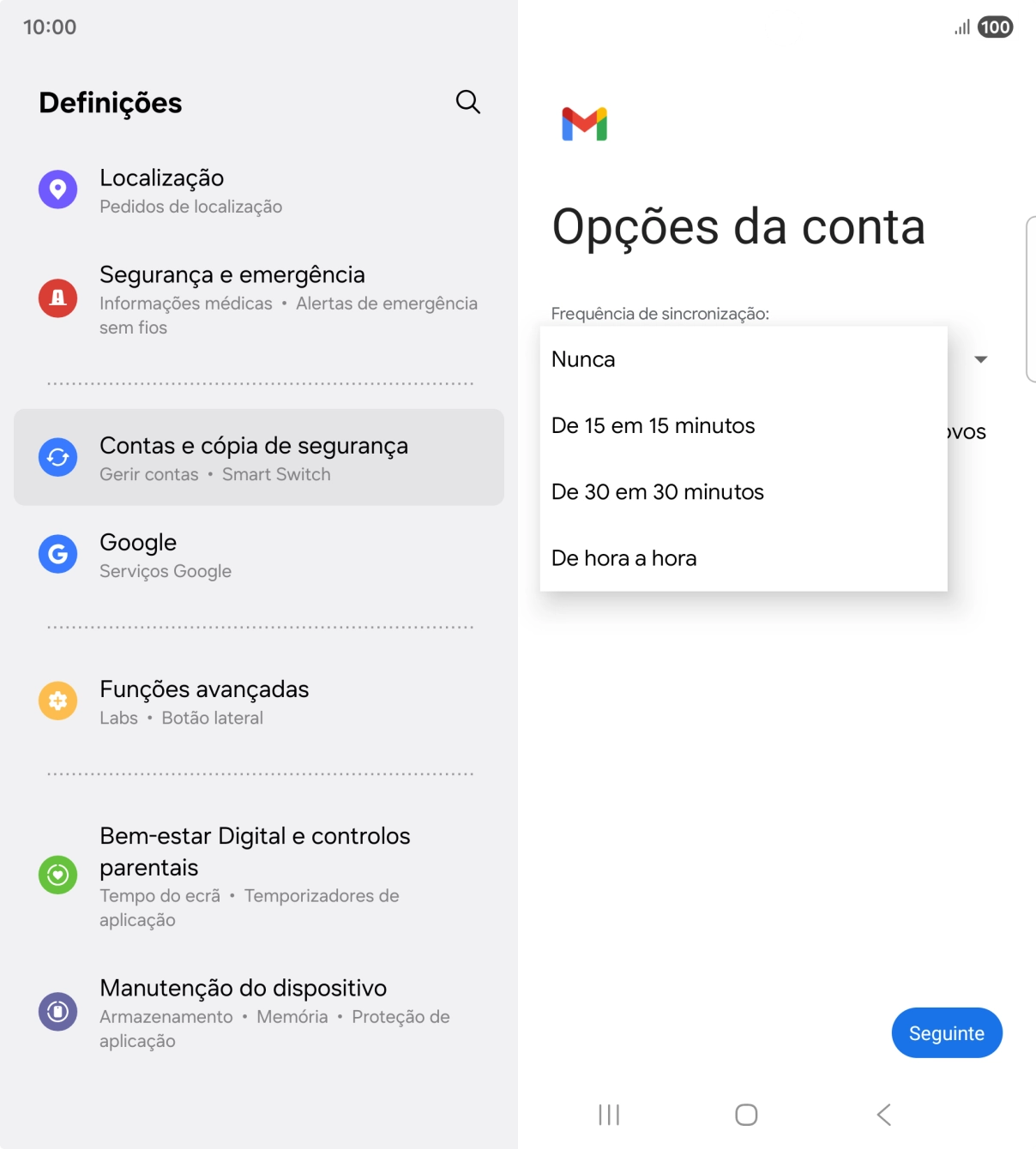This screenshot has width=1036, height=1149.
Task: Click the Bem-estar Digital icon
Action: point(57,875)
